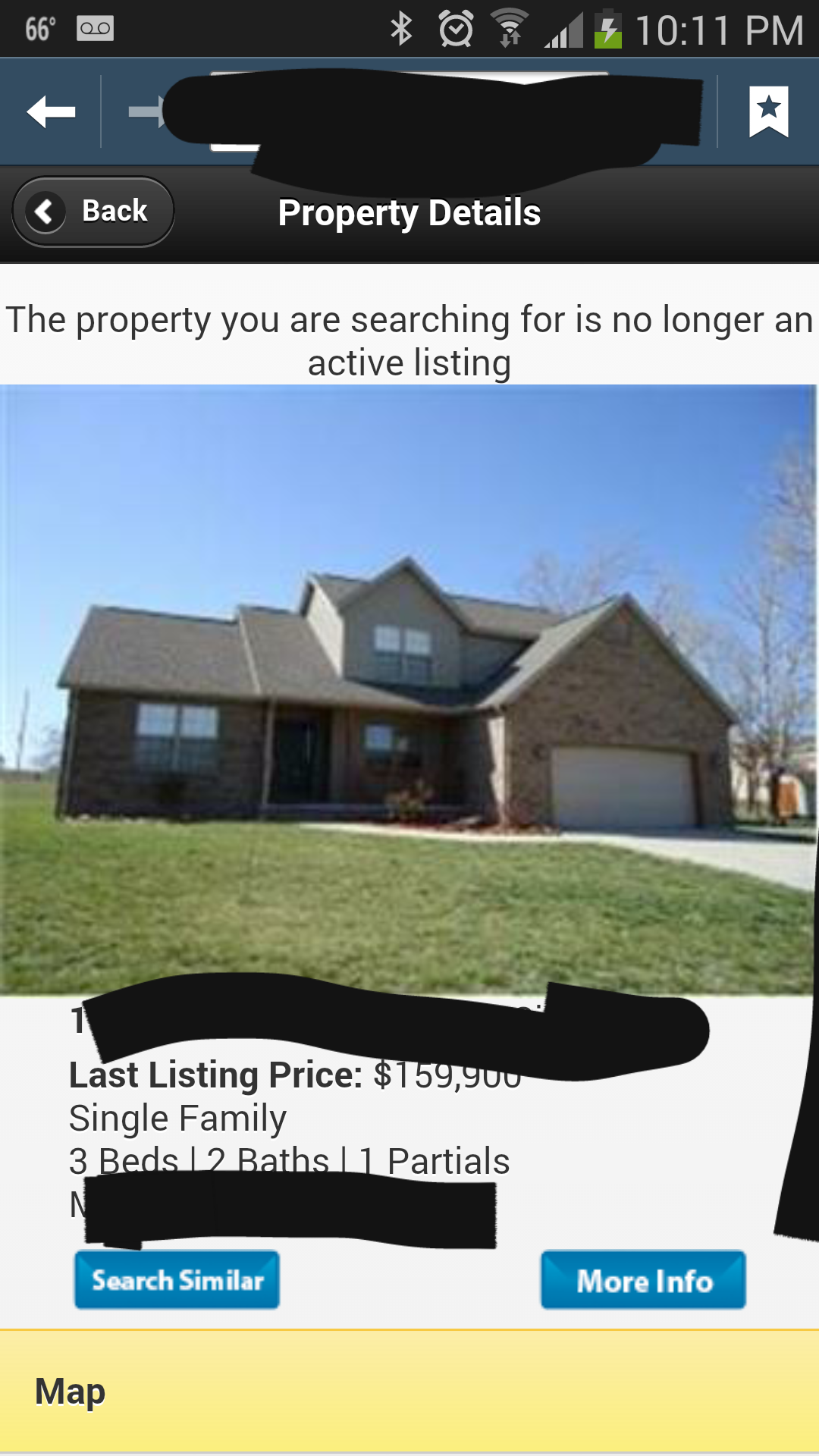Tap the Back button beside Property Details
This screenshot has height=1456, width=819.
tap(93, 212)
